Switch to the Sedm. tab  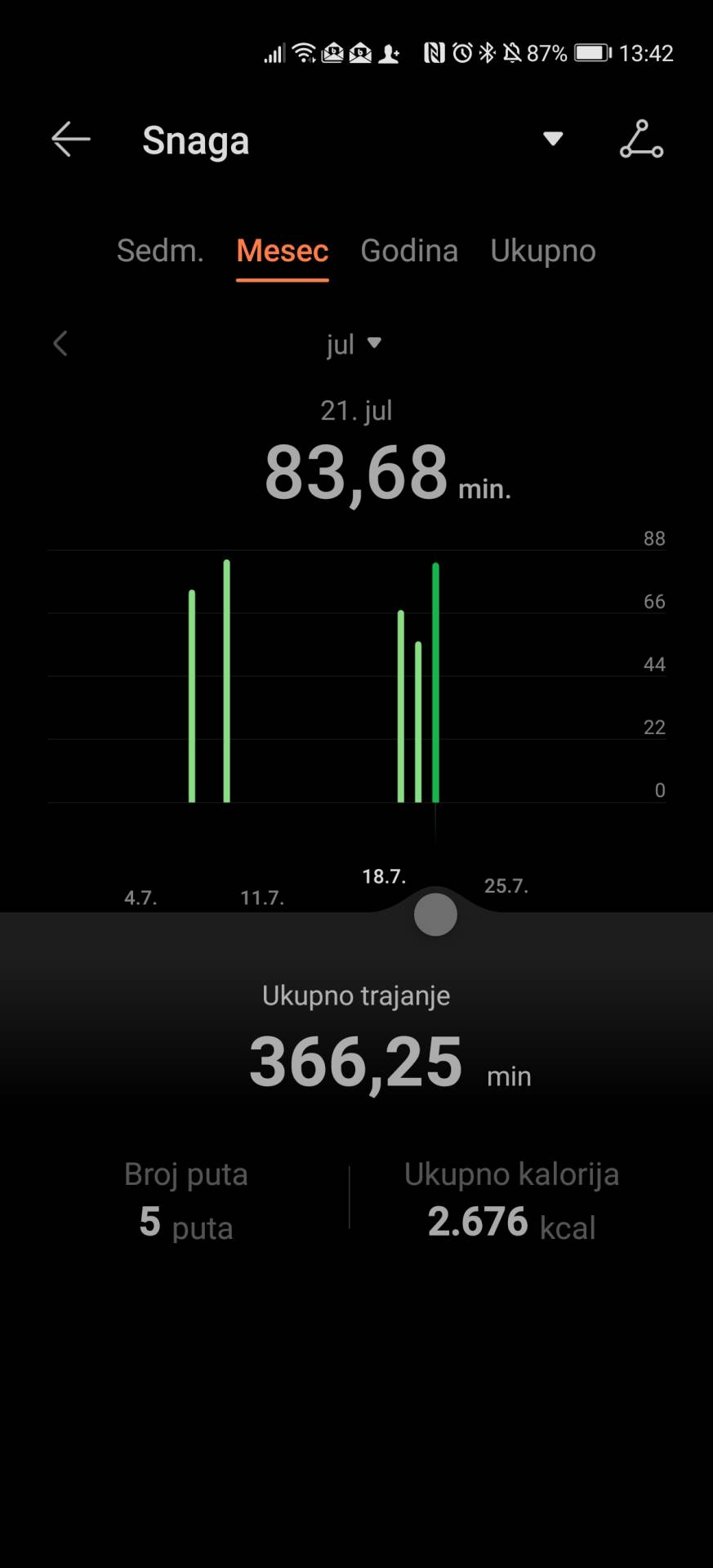160,251
